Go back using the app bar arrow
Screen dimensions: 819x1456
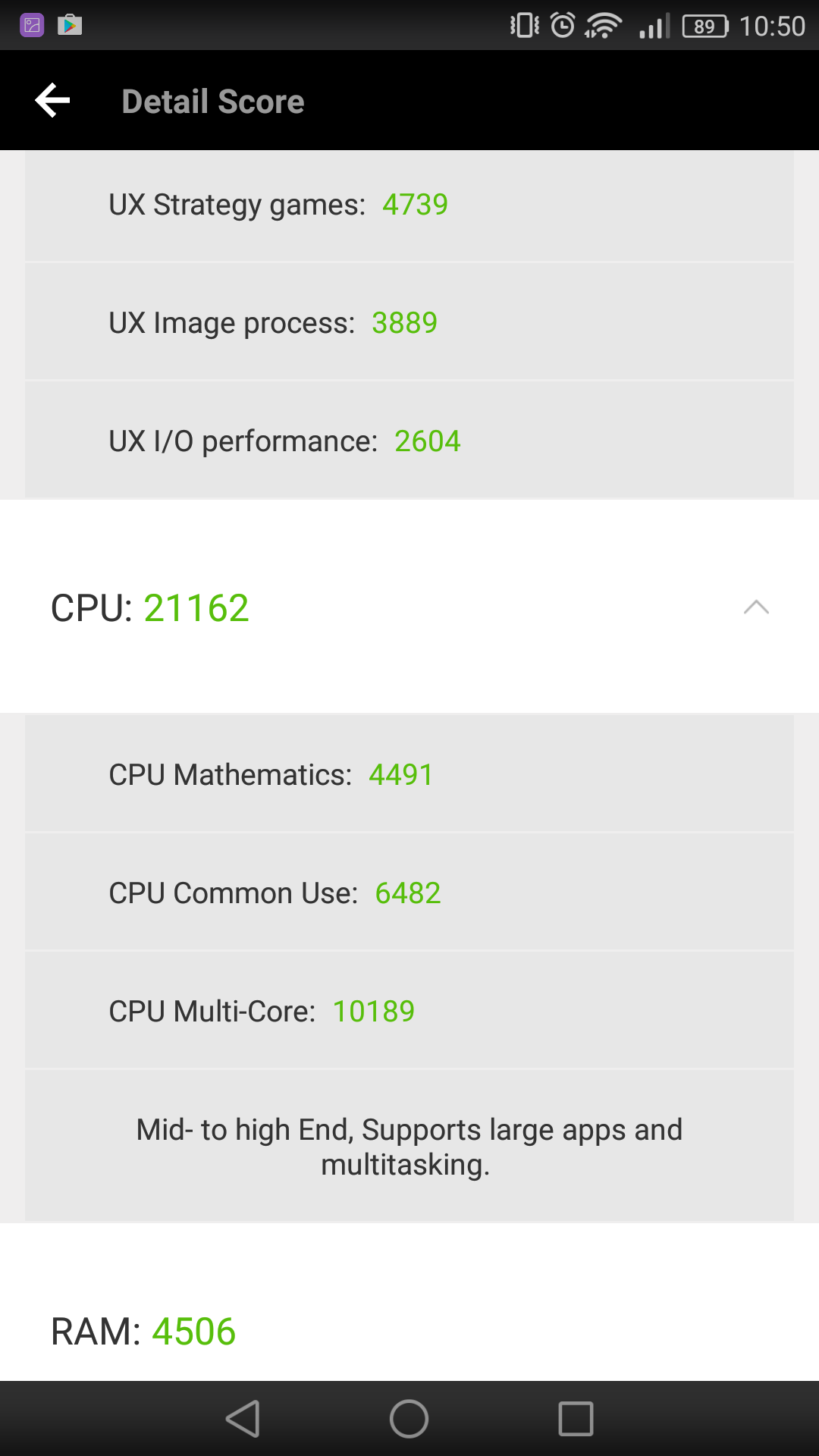coord(52,101)
